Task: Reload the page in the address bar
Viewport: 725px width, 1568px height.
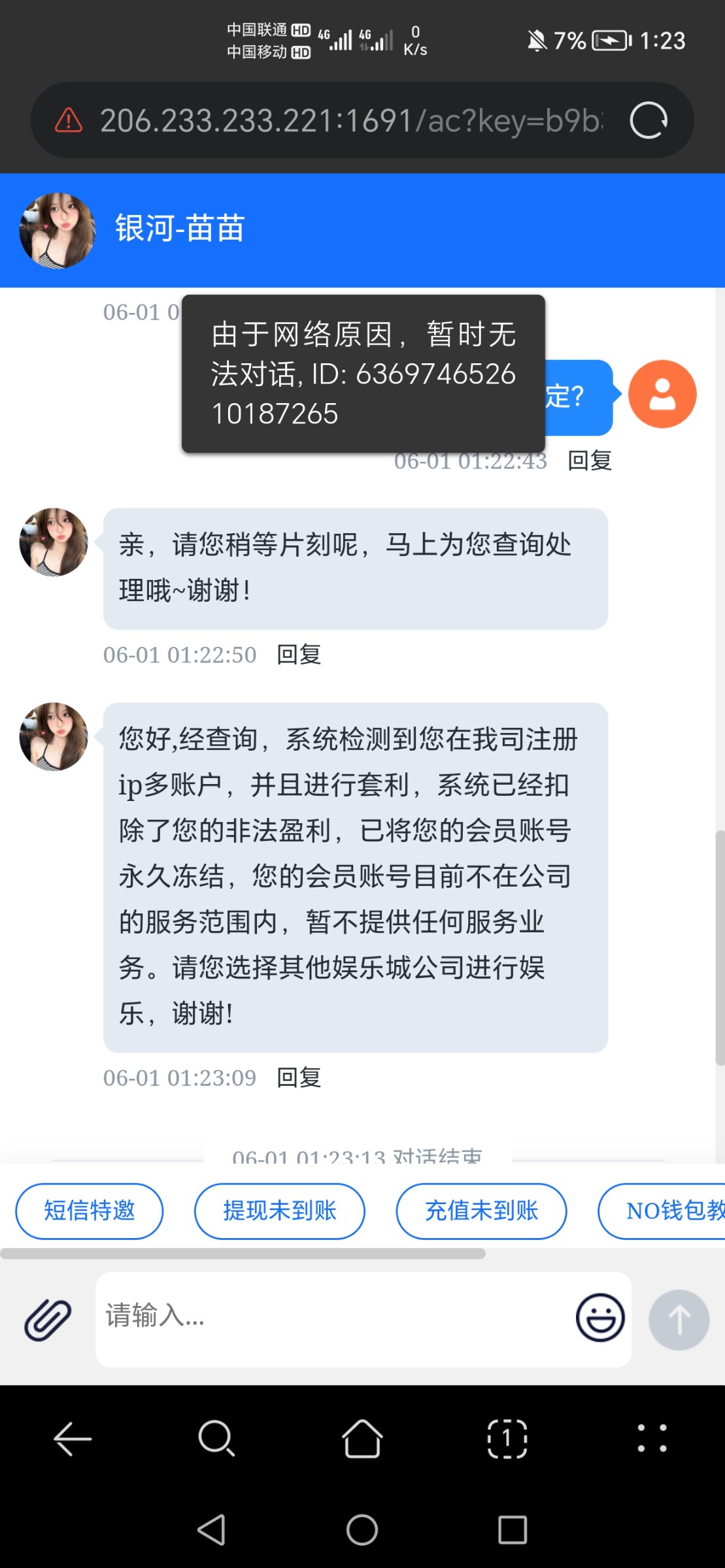Action: (648, 121)
